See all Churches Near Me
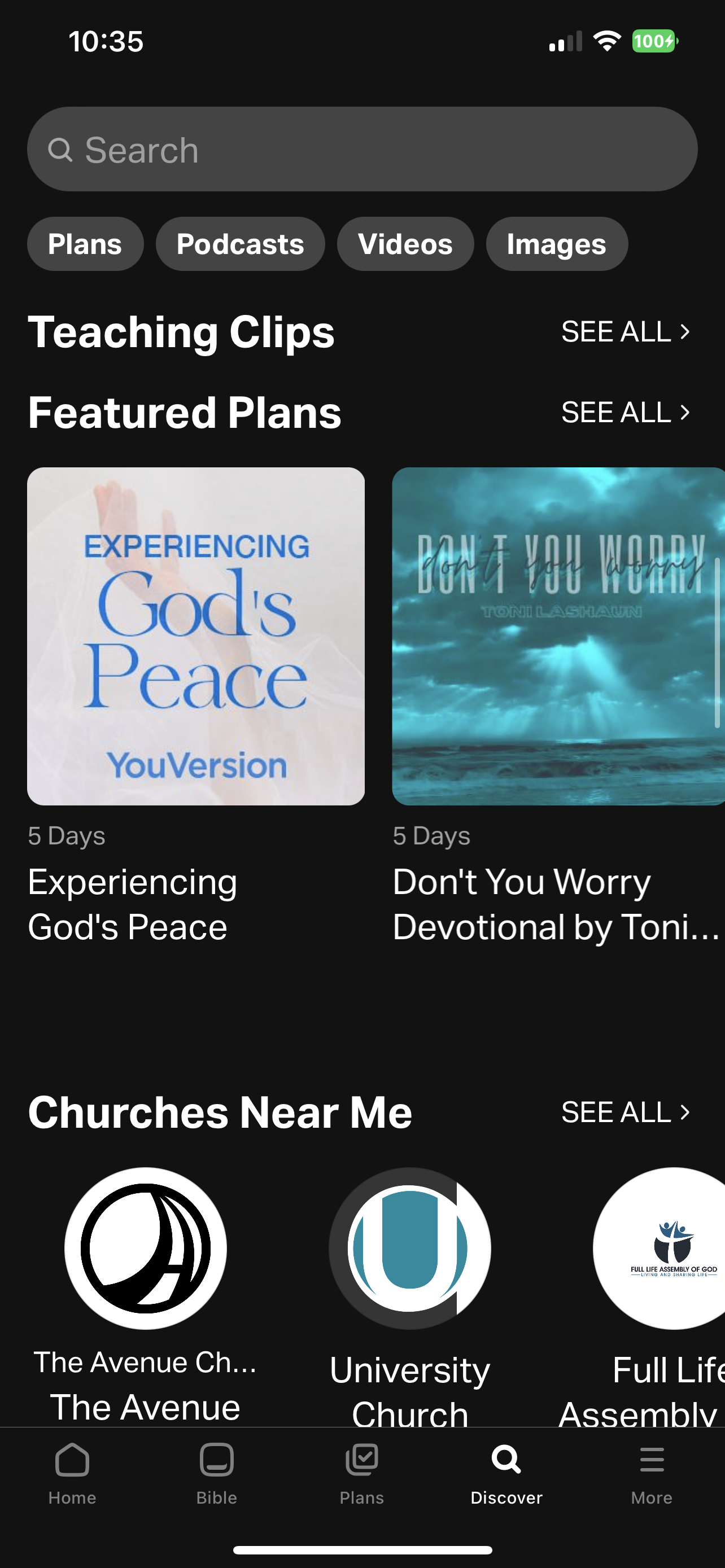Viewport: 725px width, 1568px height. (x=625, y=1112)
